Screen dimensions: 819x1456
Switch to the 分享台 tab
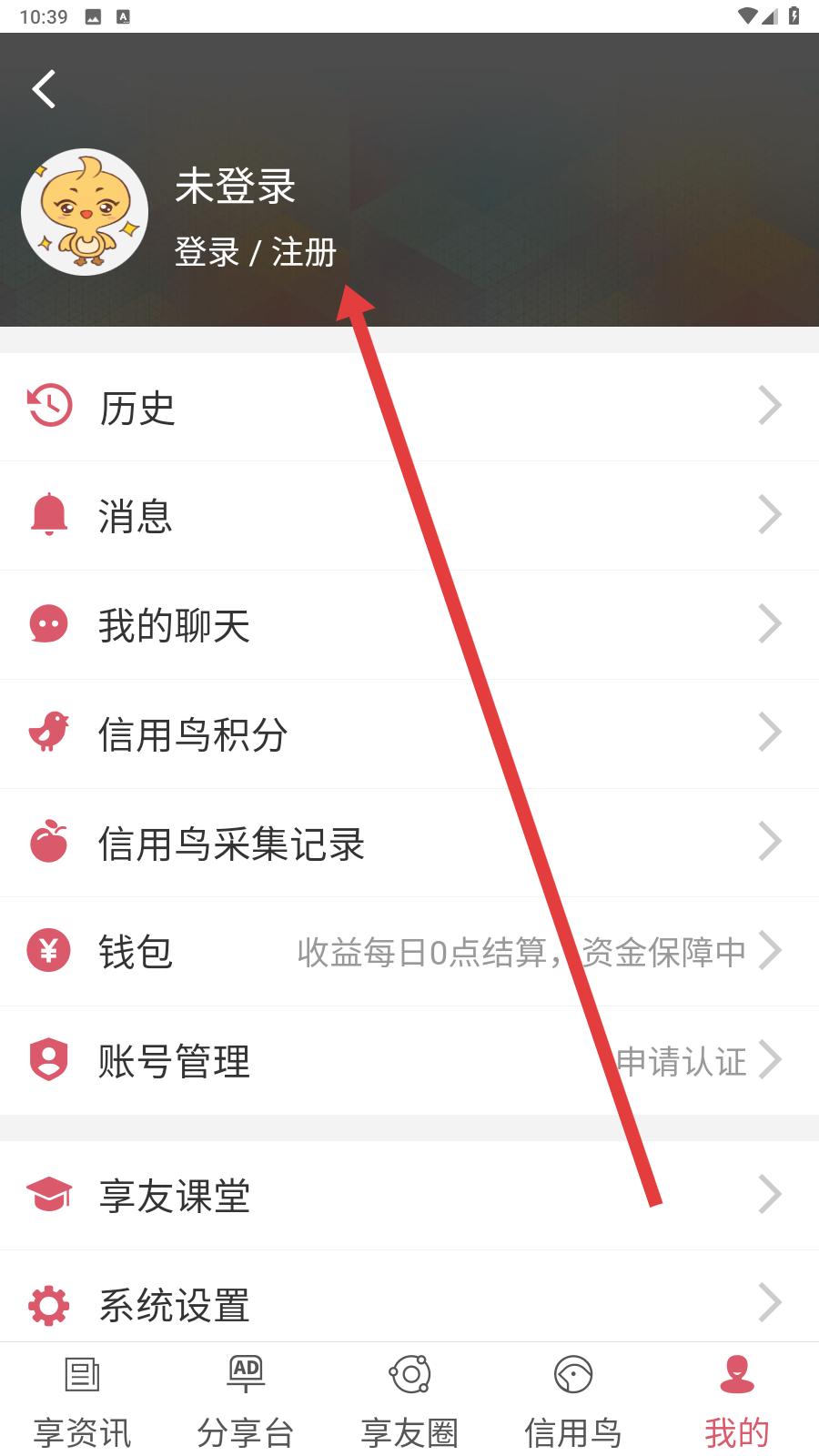[246, 1401]
